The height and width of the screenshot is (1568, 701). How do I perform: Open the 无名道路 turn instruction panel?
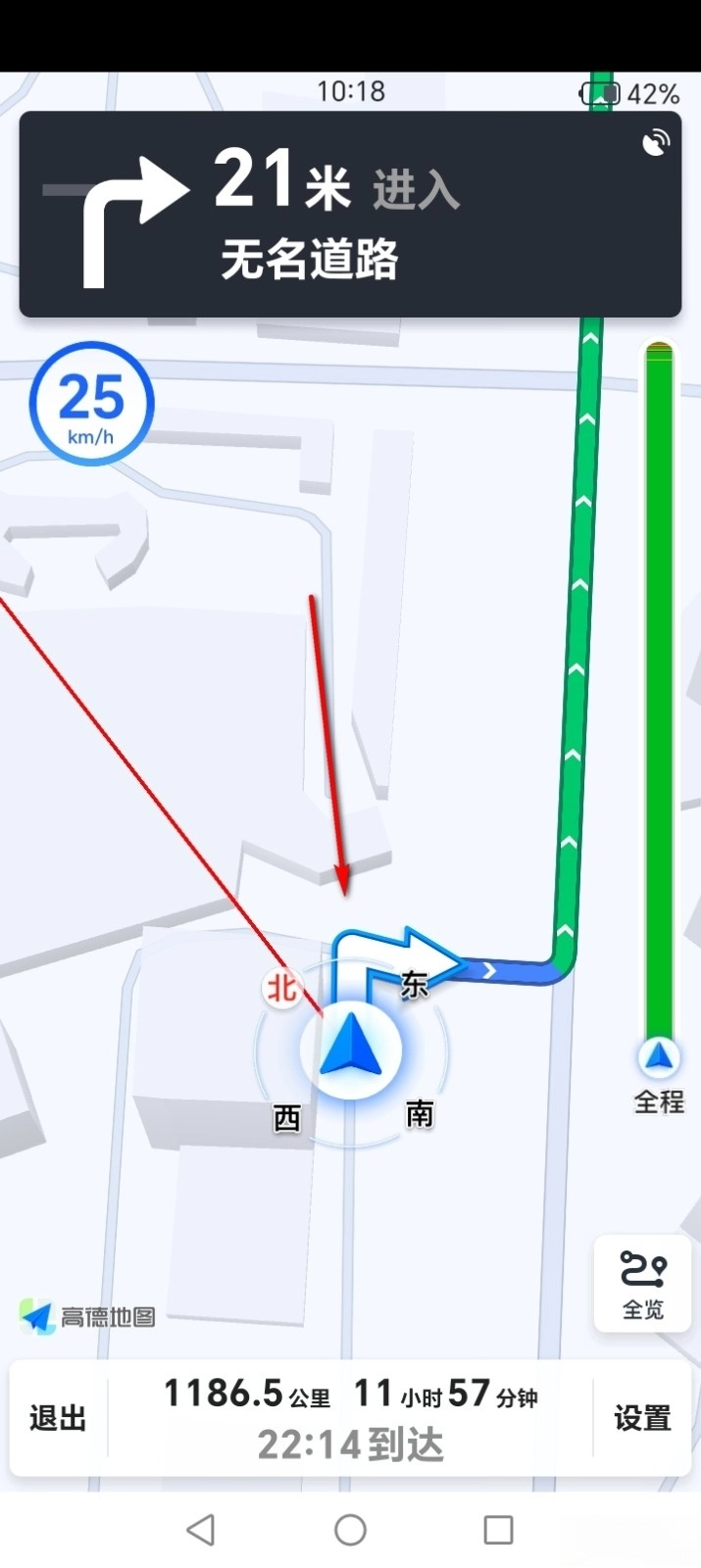click(350, 215)
